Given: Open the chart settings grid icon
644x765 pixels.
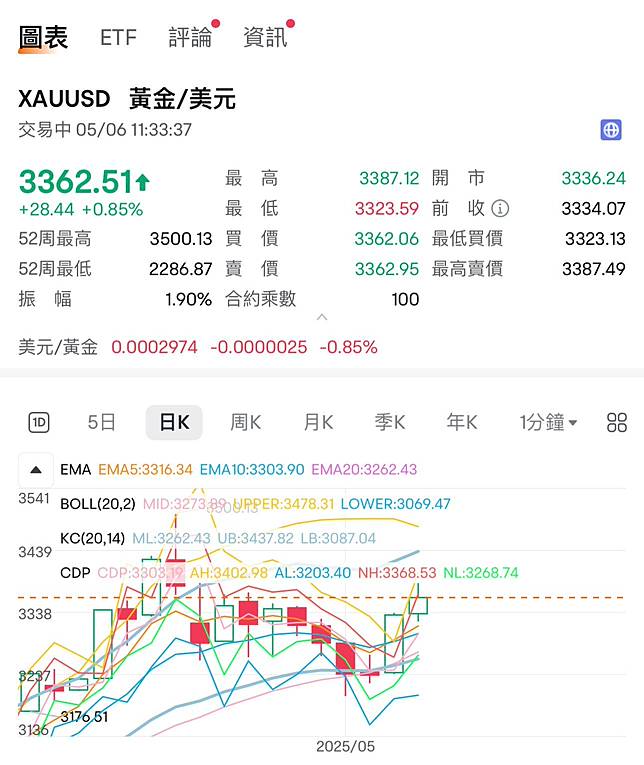Looking at the screenshot, I should coord(617,423).
